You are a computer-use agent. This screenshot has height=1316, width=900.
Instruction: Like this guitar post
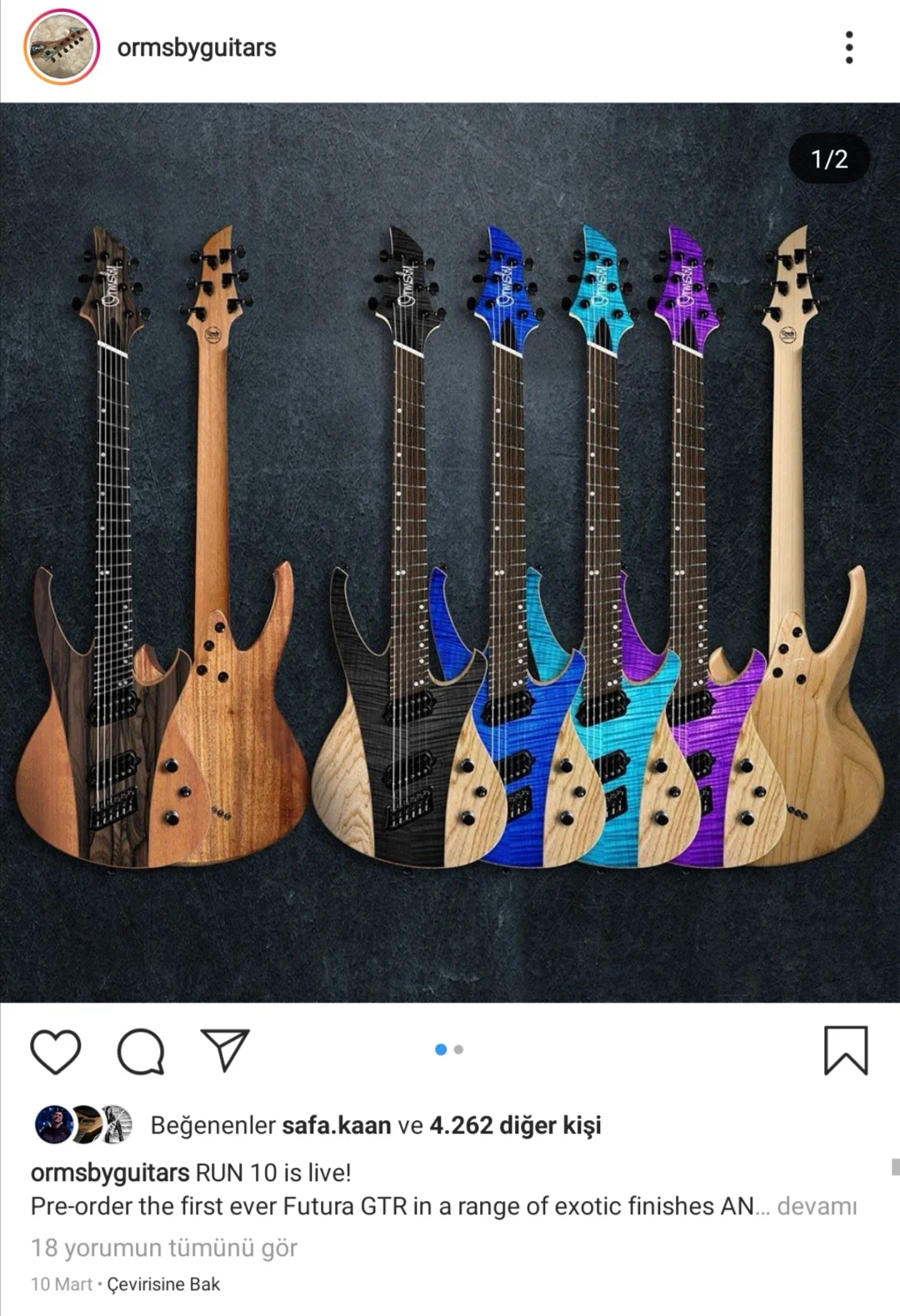click(x=56, y=1051)
